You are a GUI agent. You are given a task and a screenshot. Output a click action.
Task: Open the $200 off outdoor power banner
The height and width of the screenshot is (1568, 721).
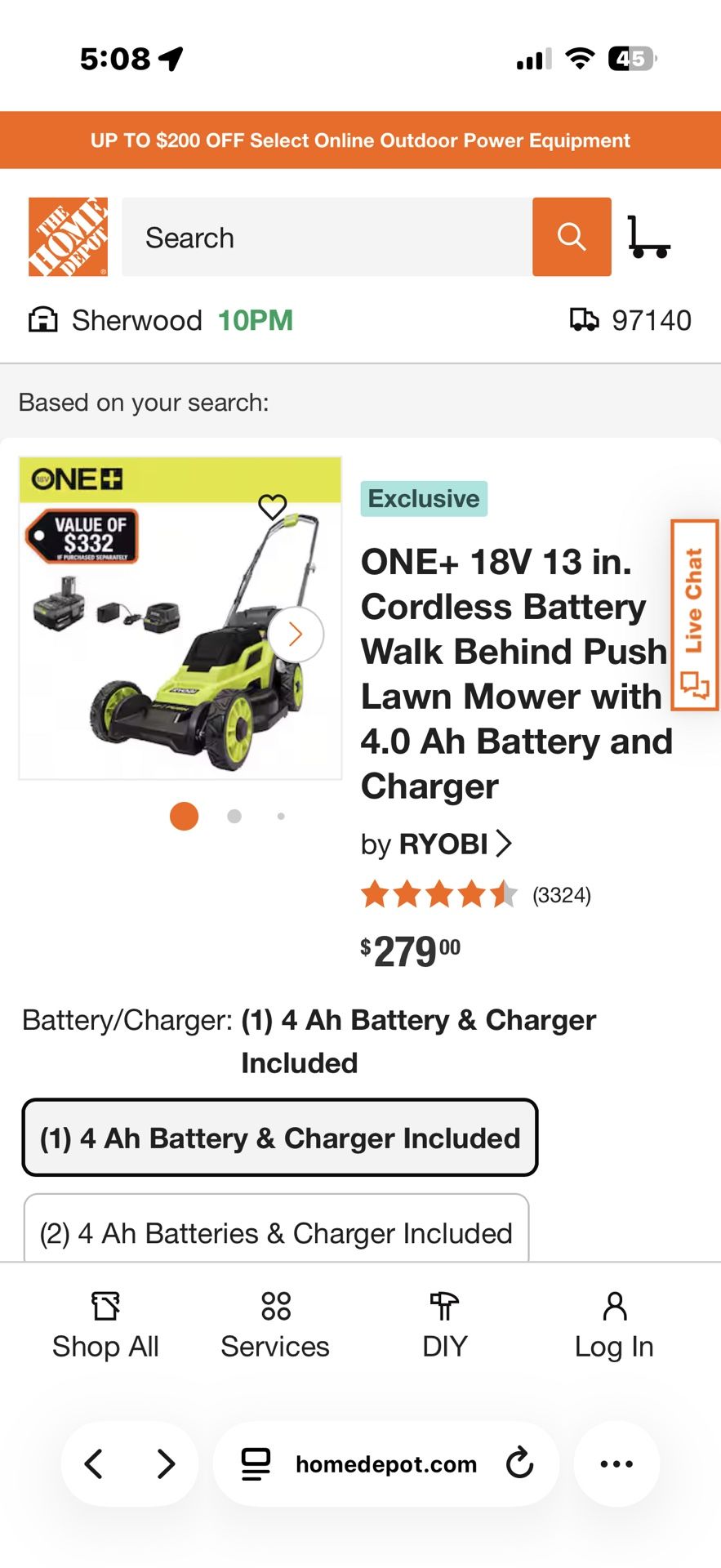pos(360,140)
